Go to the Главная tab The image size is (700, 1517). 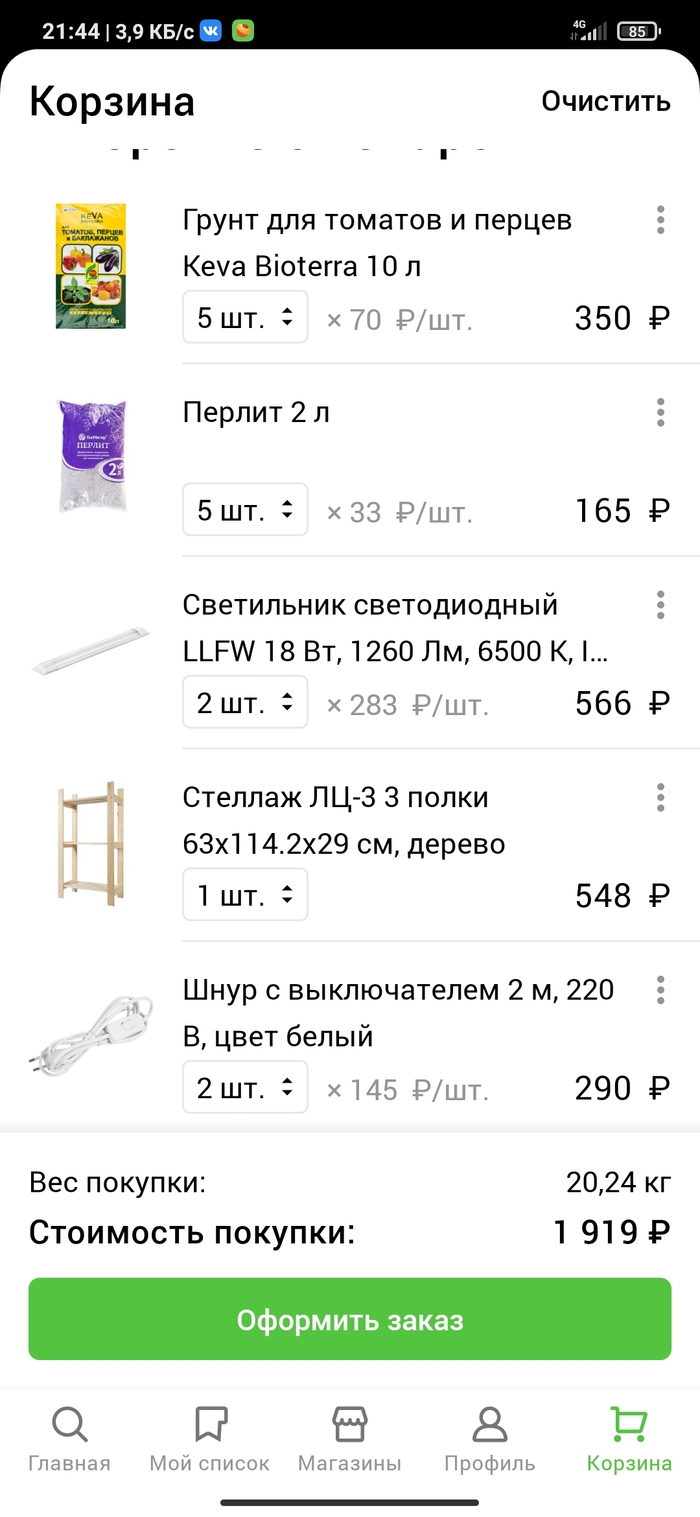point(69,1440)
